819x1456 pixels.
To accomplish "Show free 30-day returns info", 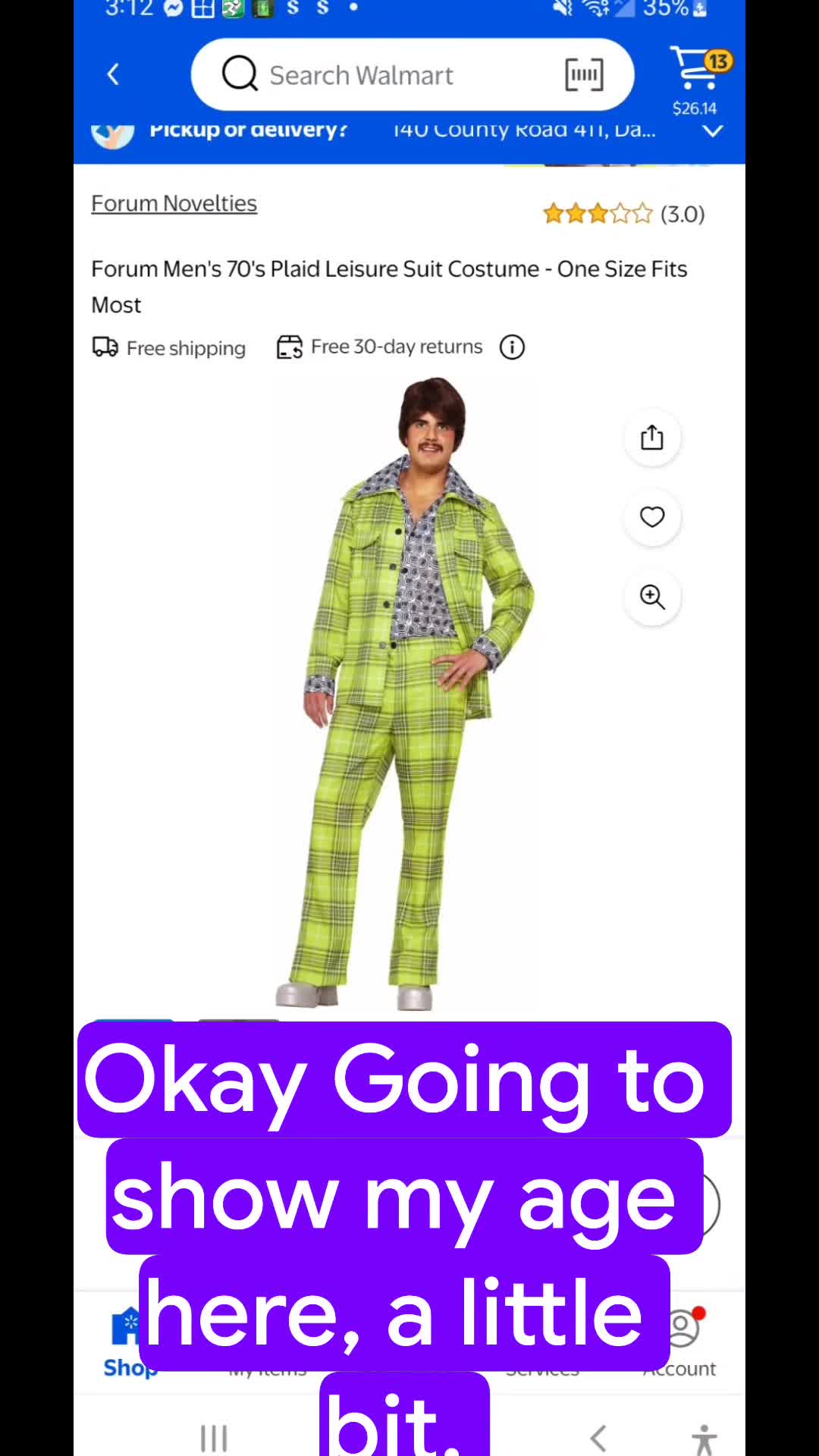I will click(512, 347).
